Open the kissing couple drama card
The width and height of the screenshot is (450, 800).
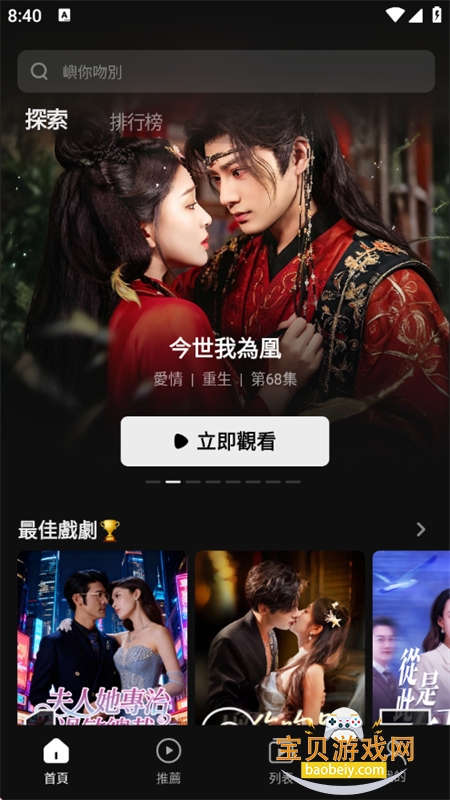point(280,638)
